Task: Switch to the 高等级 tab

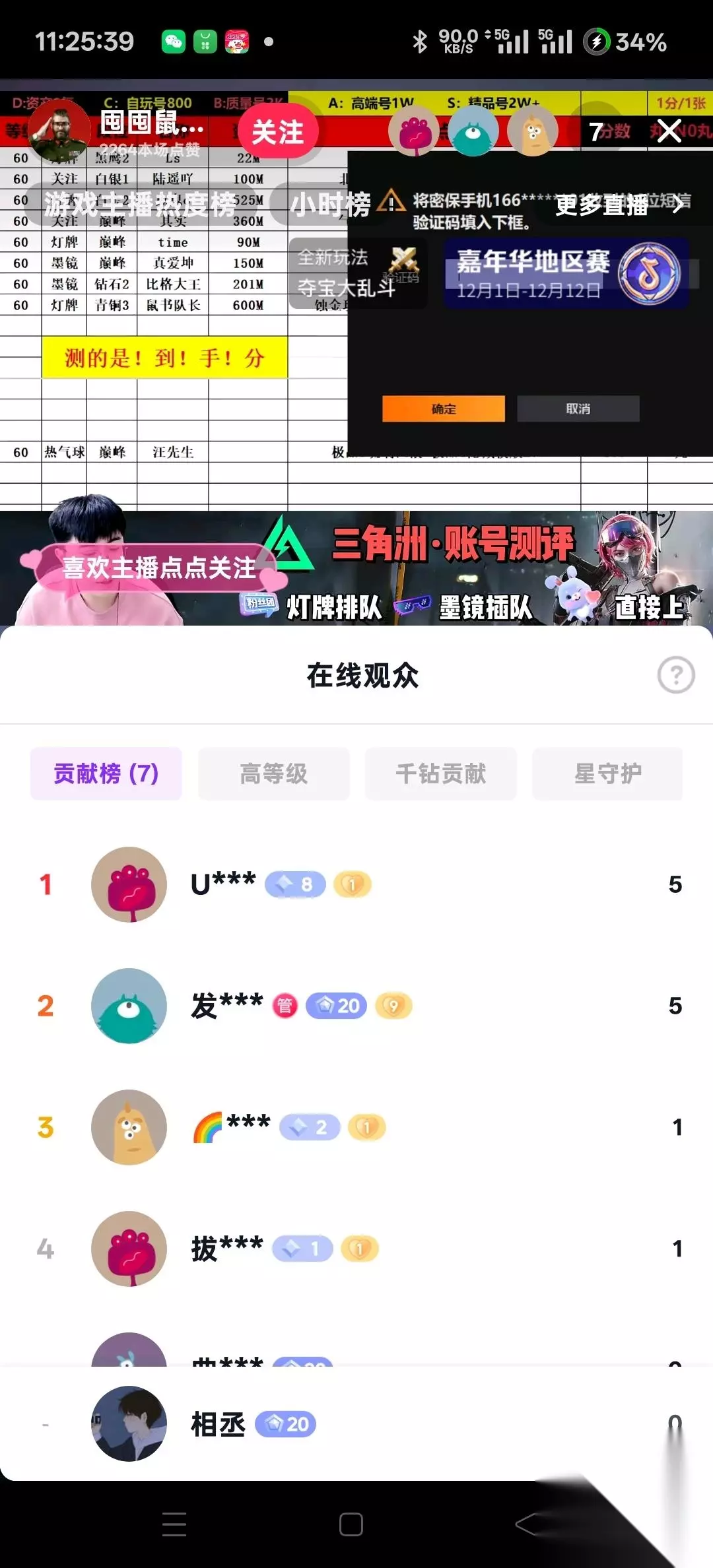Action: 273,773
